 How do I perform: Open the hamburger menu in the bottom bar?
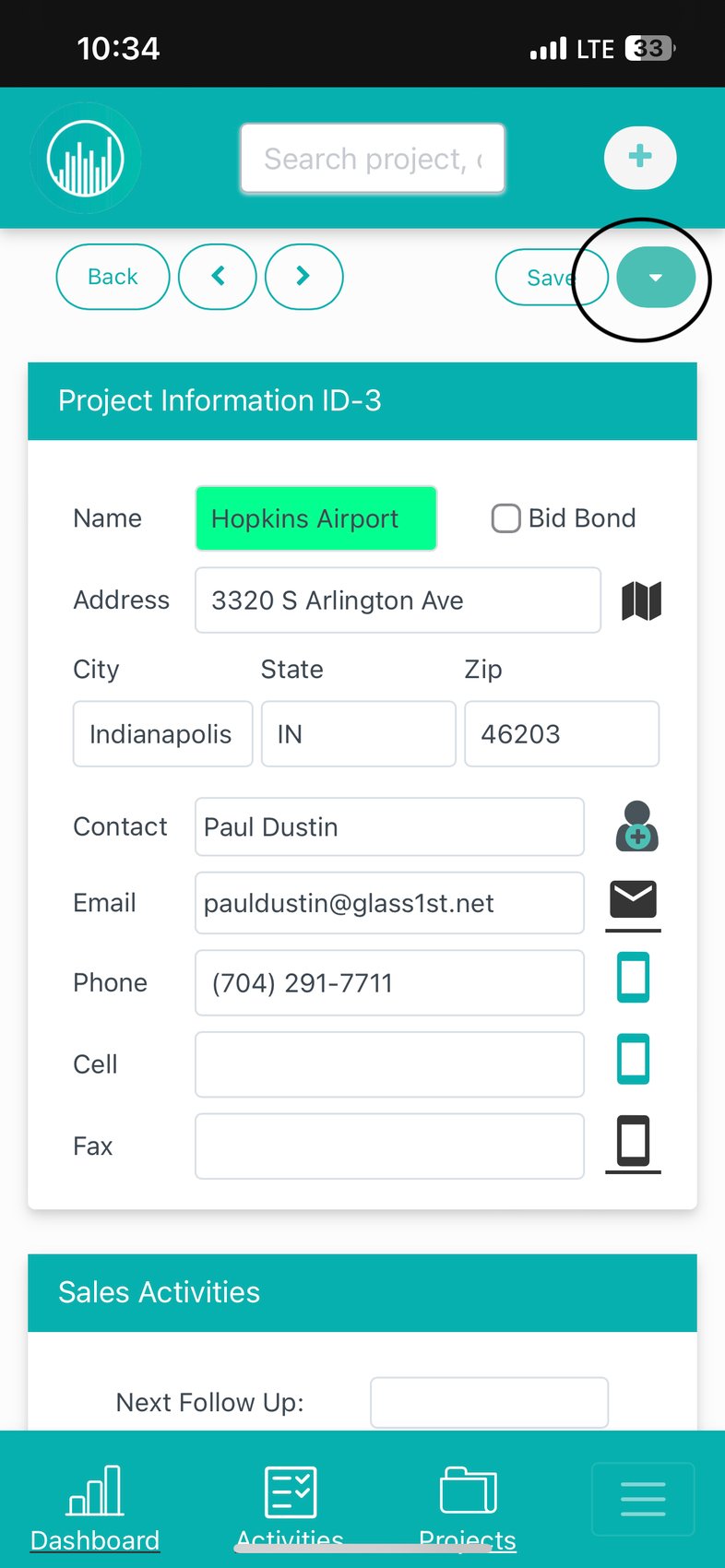(643, 1498)
